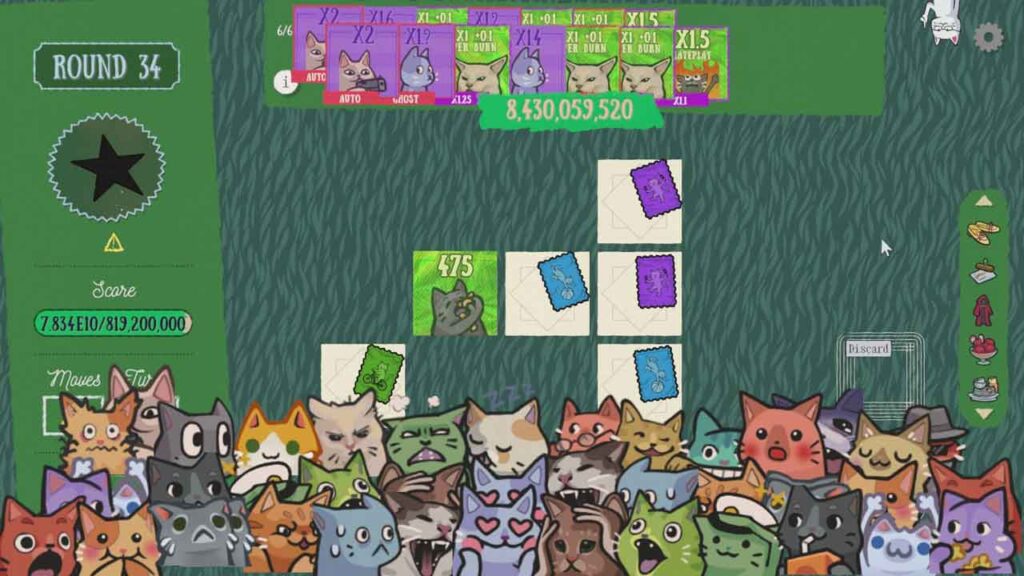Tap the green 475 cat tile
1024x576 pixels.
455,294
